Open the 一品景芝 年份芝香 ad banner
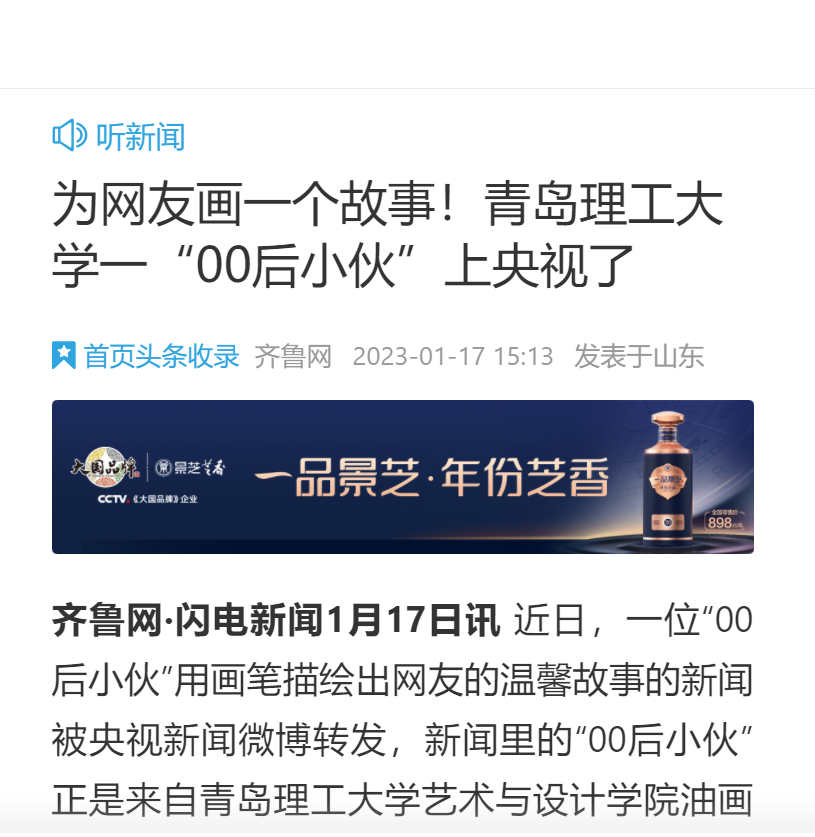Viewport: 815px width, 837px height. coord(402,477)
